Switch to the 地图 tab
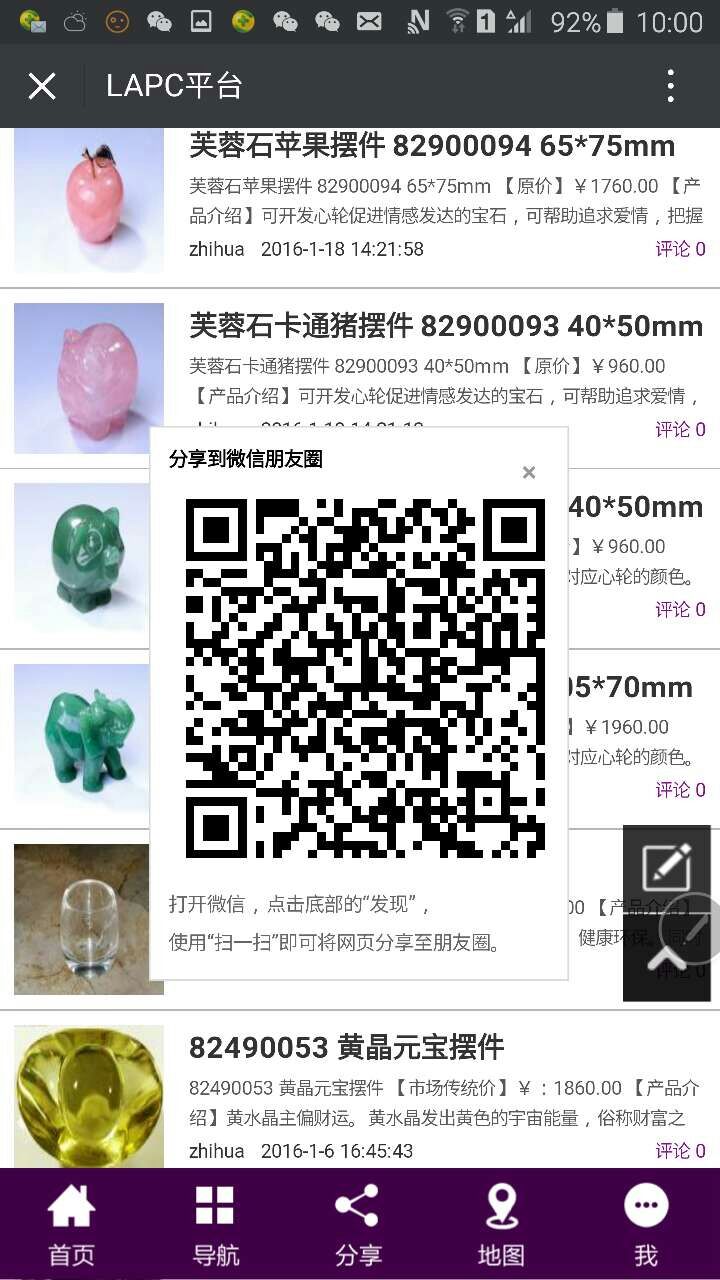This screenshot has width=720, height=1280. pyautogui.click(x=501, y=1225)
